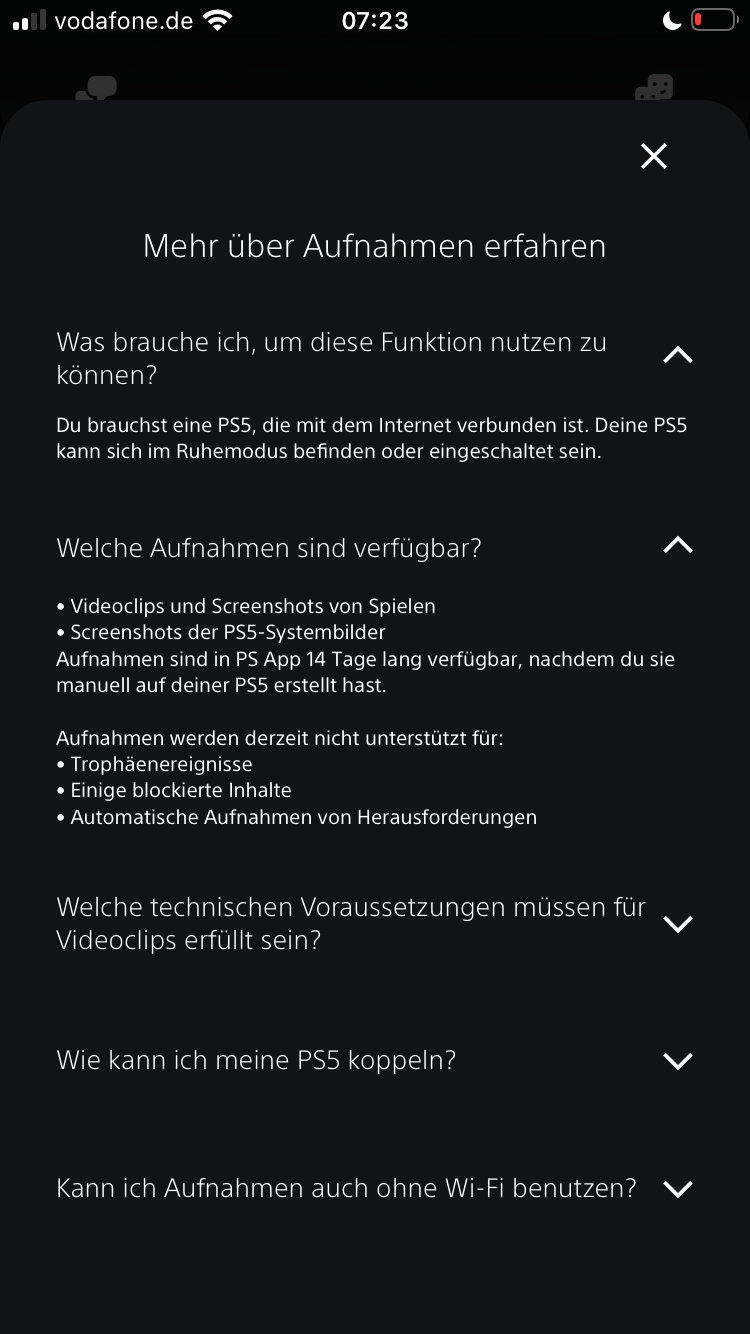Expand 'Aufnahmen auch ohne Wi-Fi benutzen?' question
750x1334 pixels.
(x=677, y=1189)
